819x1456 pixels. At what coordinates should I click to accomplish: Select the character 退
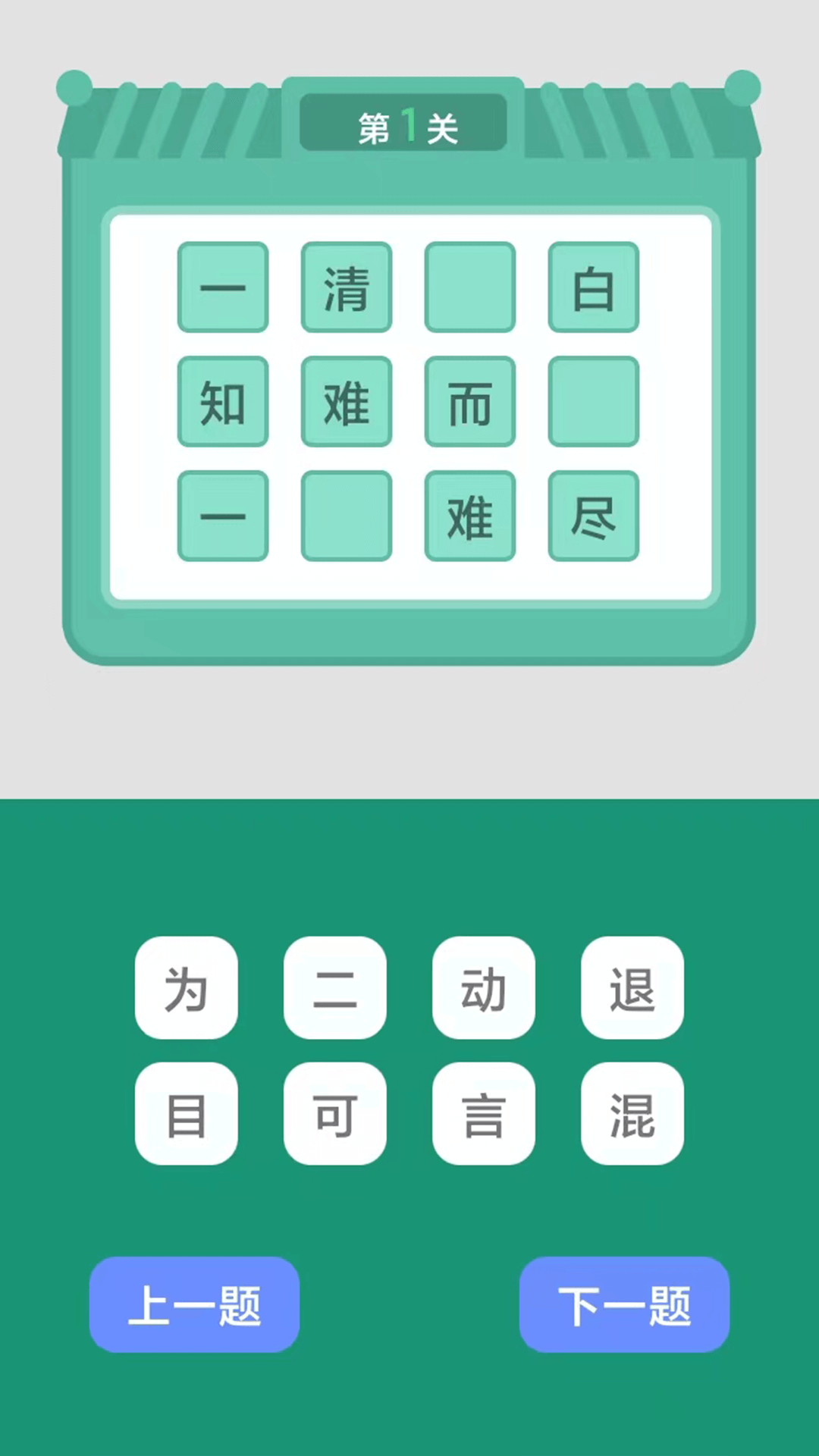[x=632, y=988]
